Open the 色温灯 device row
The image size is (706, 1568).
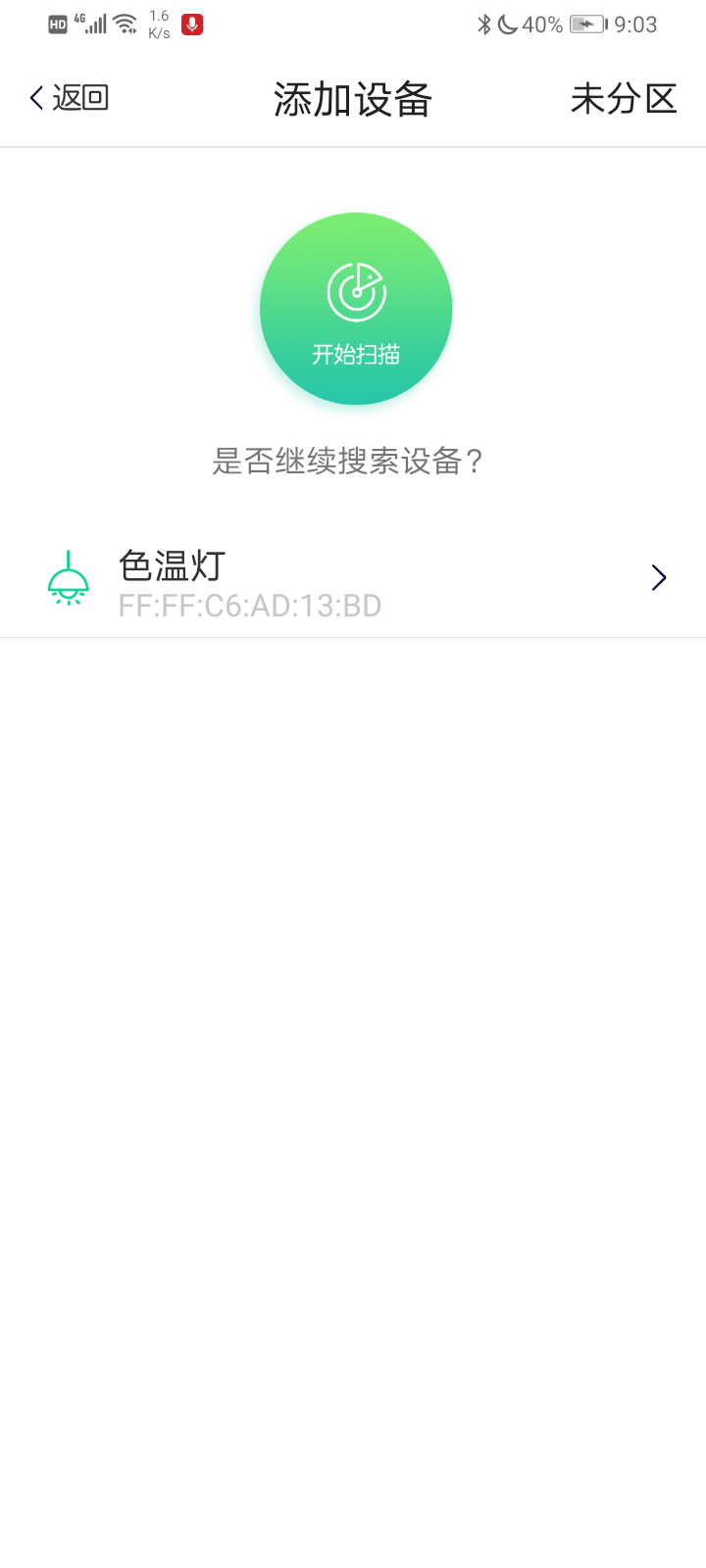[353, 580]
